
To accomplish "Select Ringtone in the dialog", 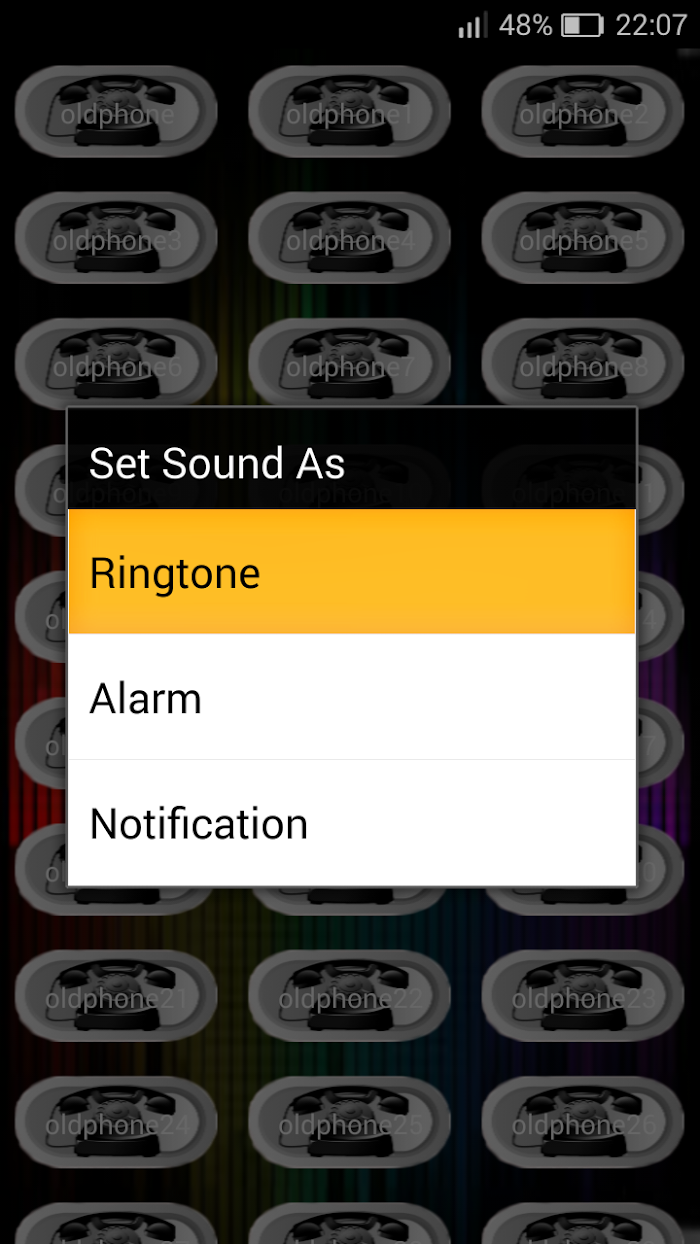I will [351, 573].
